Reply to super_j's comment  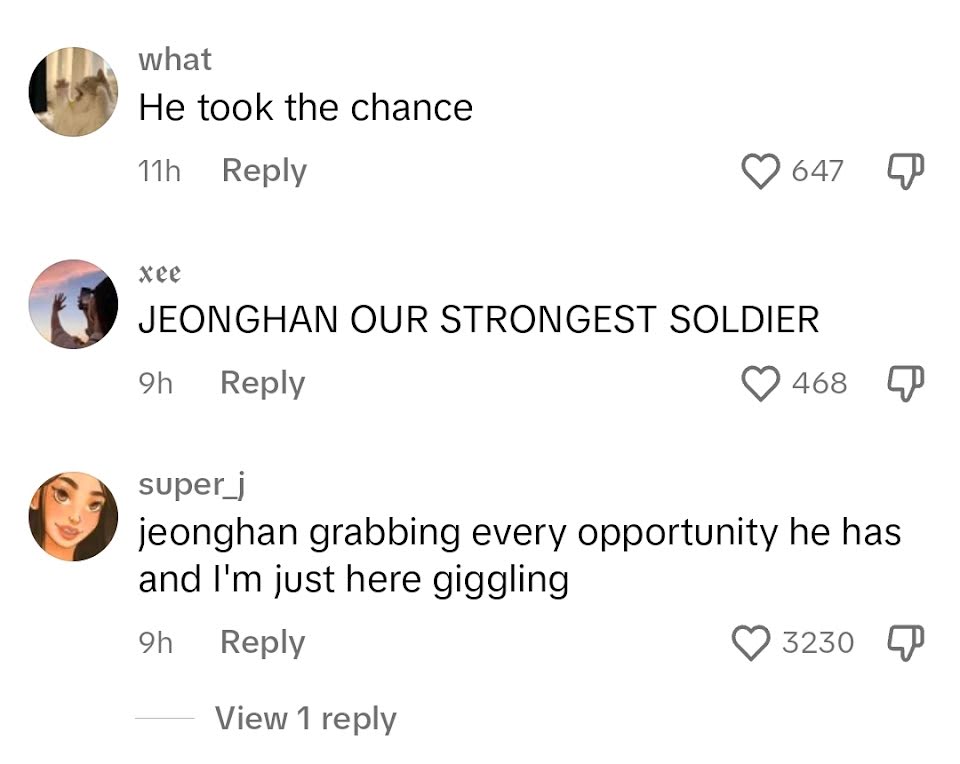click(x=263, y=642)
